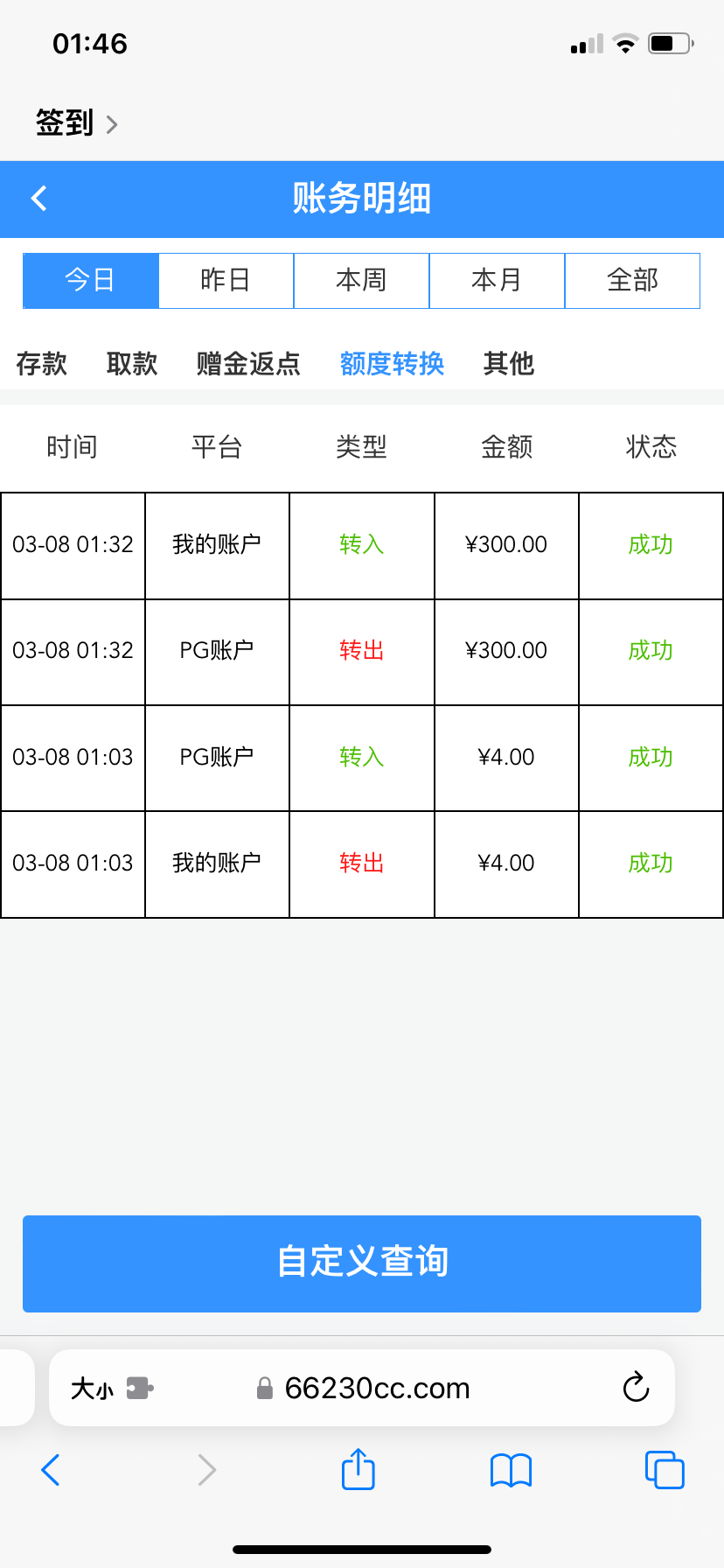The image size is (724, 1568).
Task: Switch to 赠金返点 category
Action: pyautogui.click(x=248, y=363)
